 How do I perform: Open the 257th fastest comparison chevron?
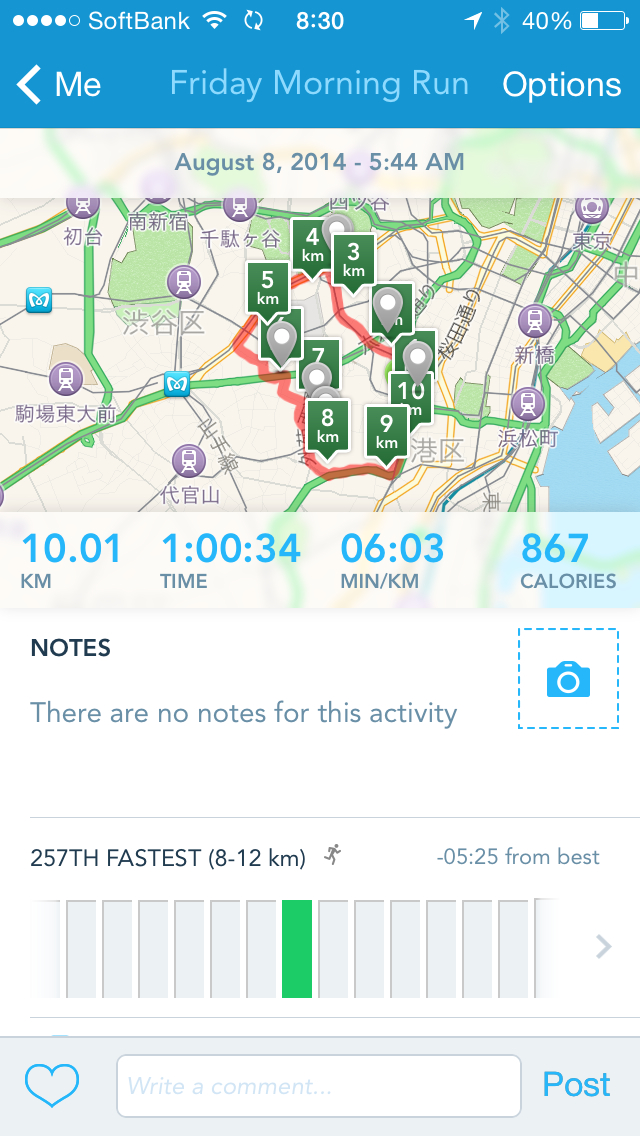603,946
